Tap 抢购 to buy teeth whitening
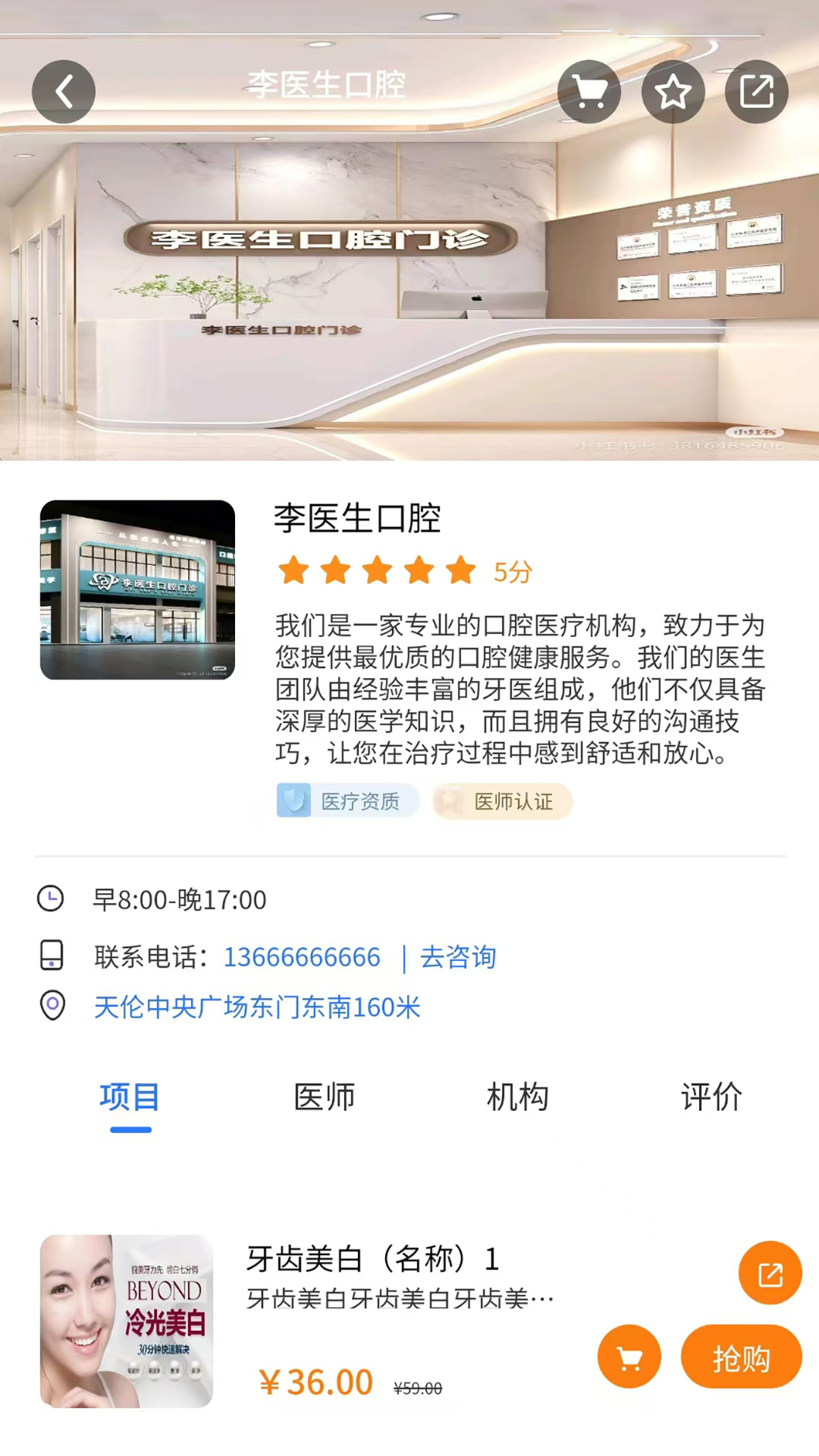819x1456 pixels. tap(741, 1357)
